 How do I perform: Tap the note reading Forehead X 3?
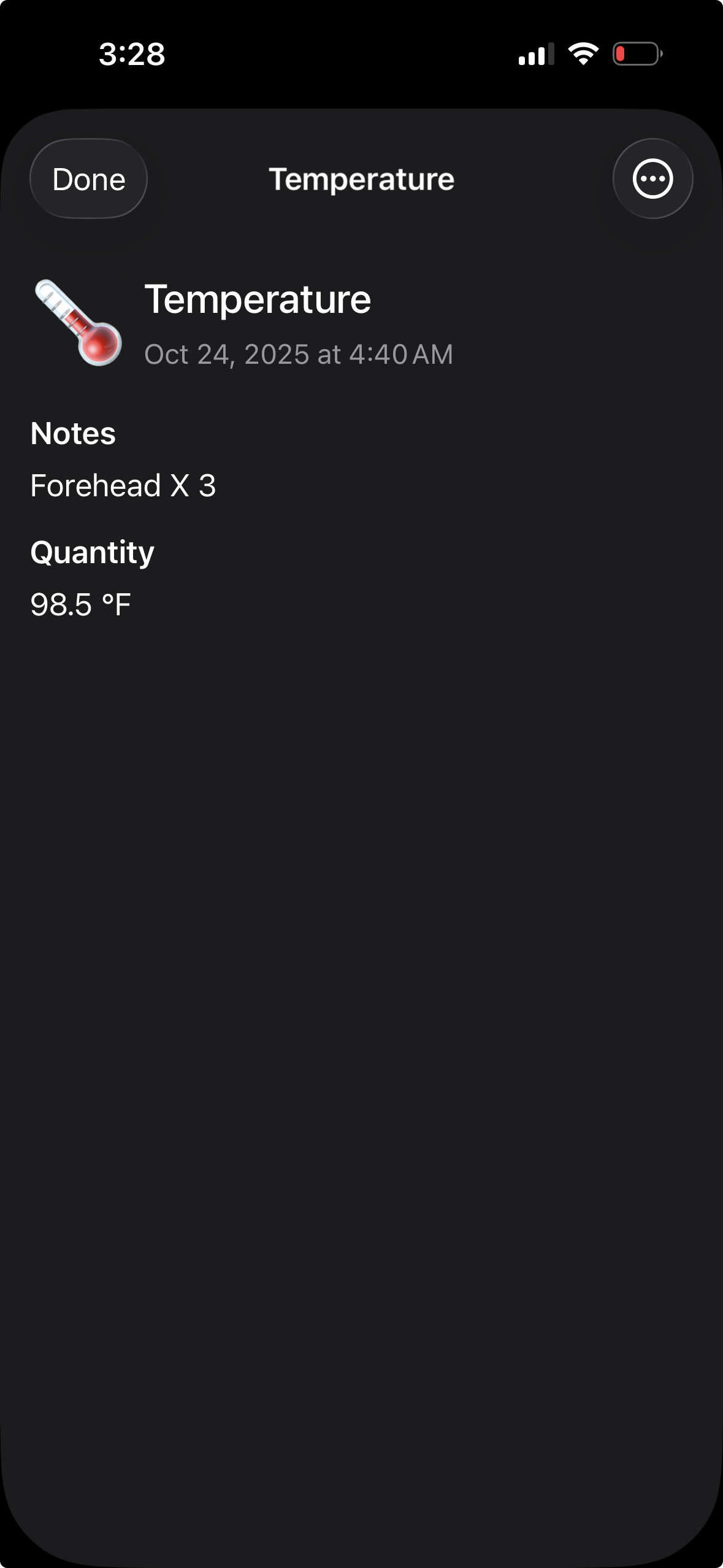point(123,485)
